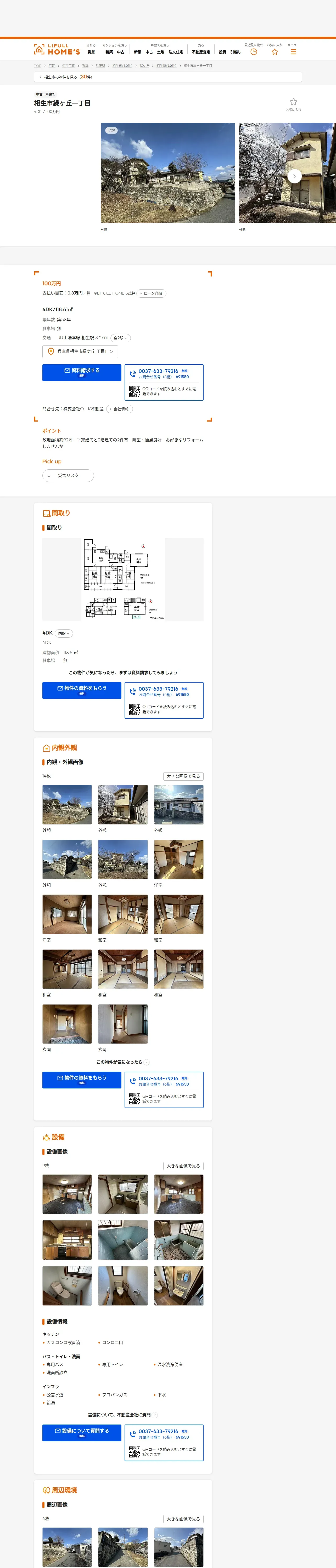
Task: Show next photo with arrow button
Action: pyautogui.click(x=295, y=176)
